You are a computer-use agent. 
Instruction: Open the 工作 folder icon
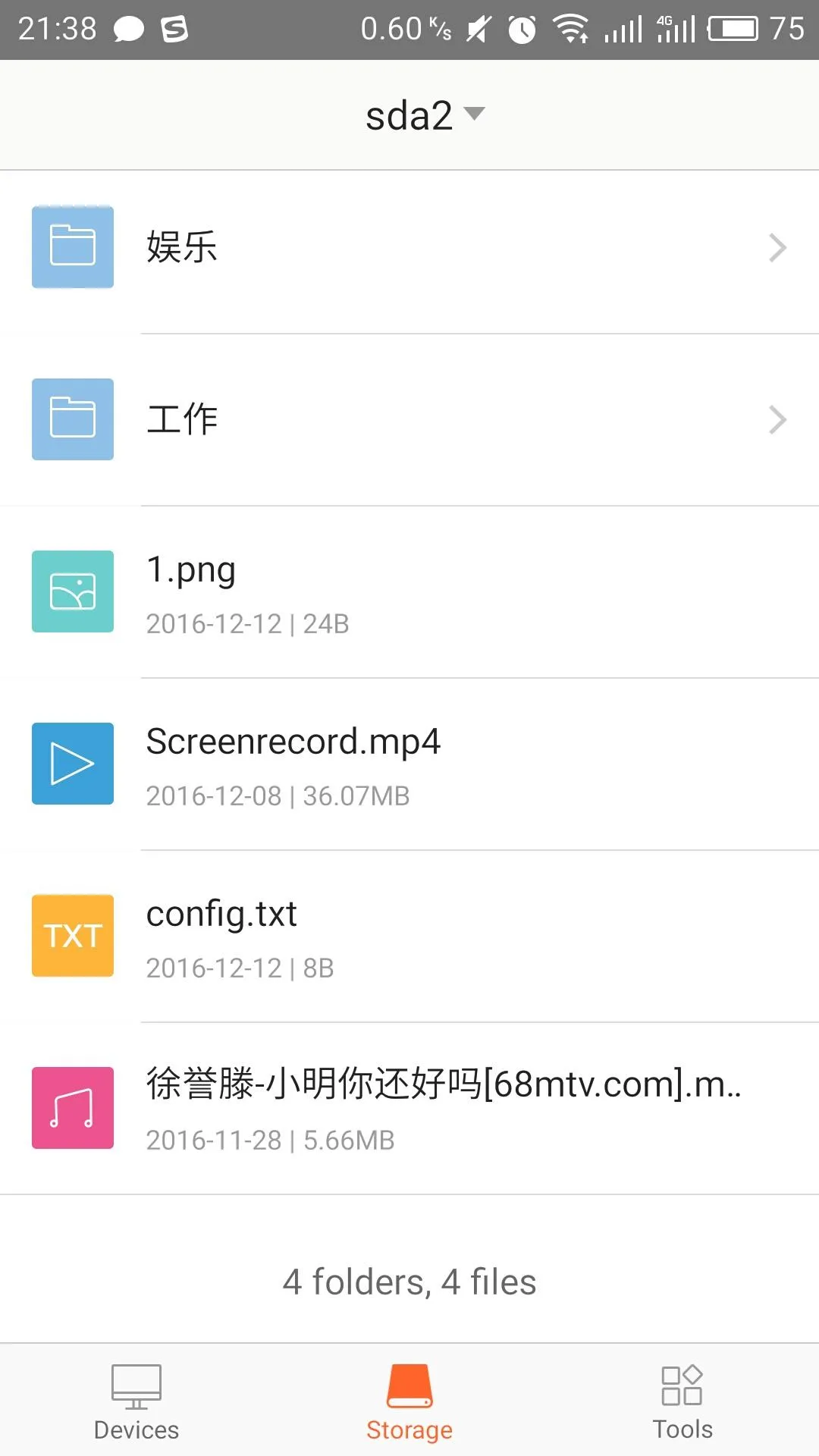point(72,419)
